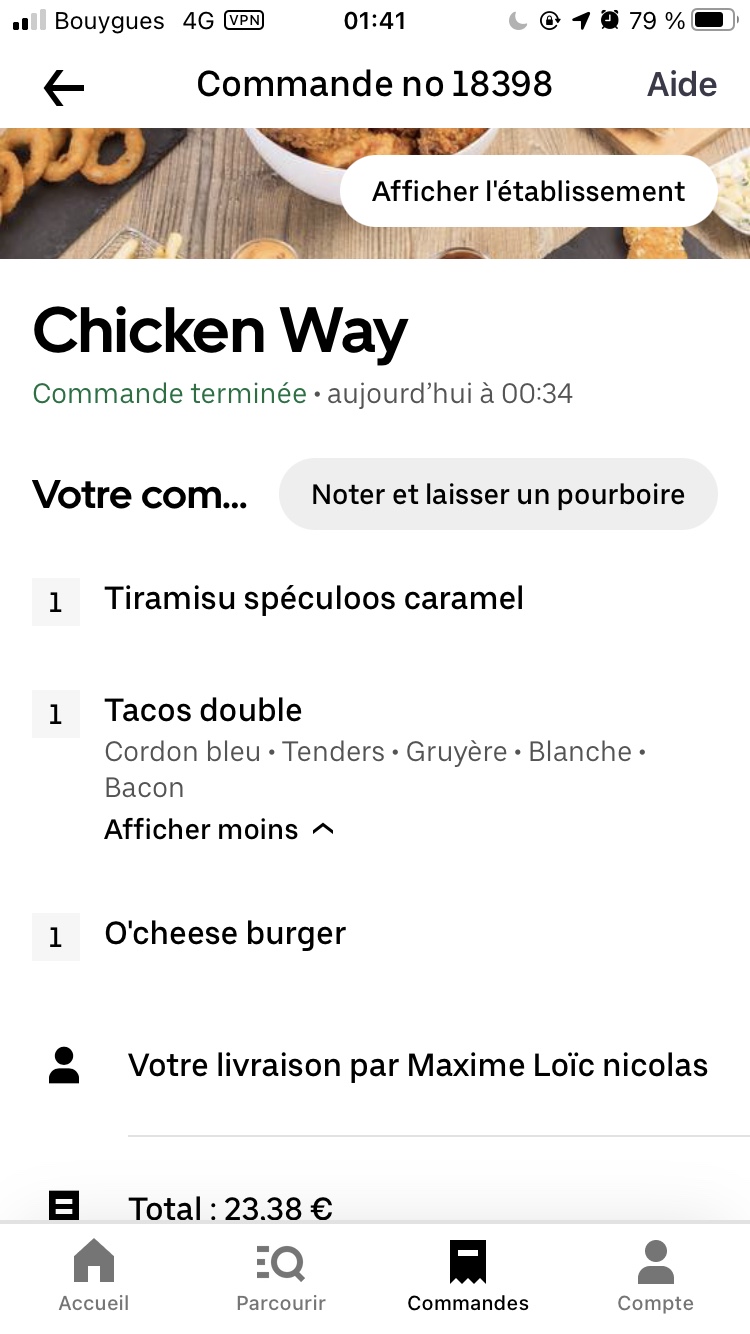This screenshot has width=750, height=1334.
Task: Switch to the Accueil tab
Action: click(94, 1276)
